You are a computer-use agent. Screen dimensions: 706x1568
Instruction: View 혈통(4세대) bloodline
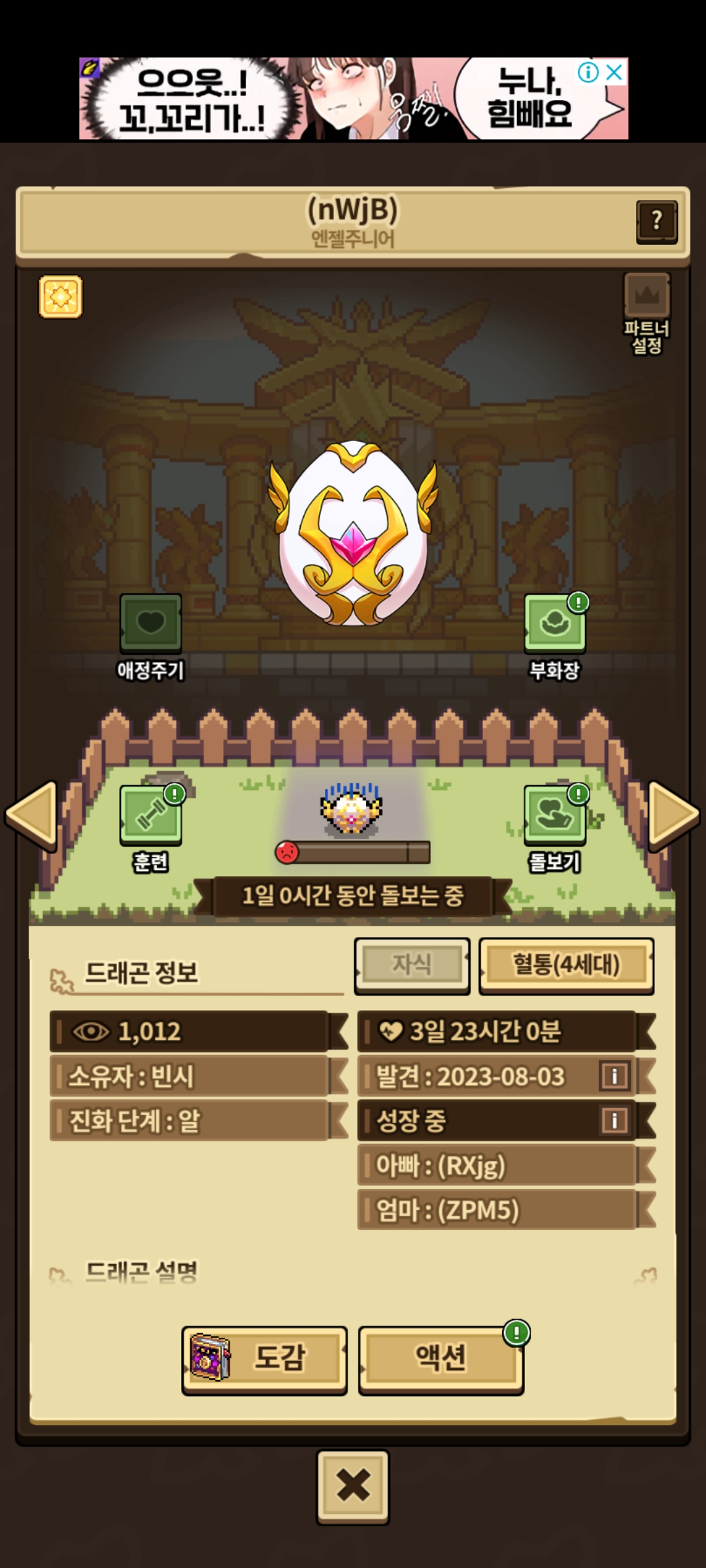[566, 966]
